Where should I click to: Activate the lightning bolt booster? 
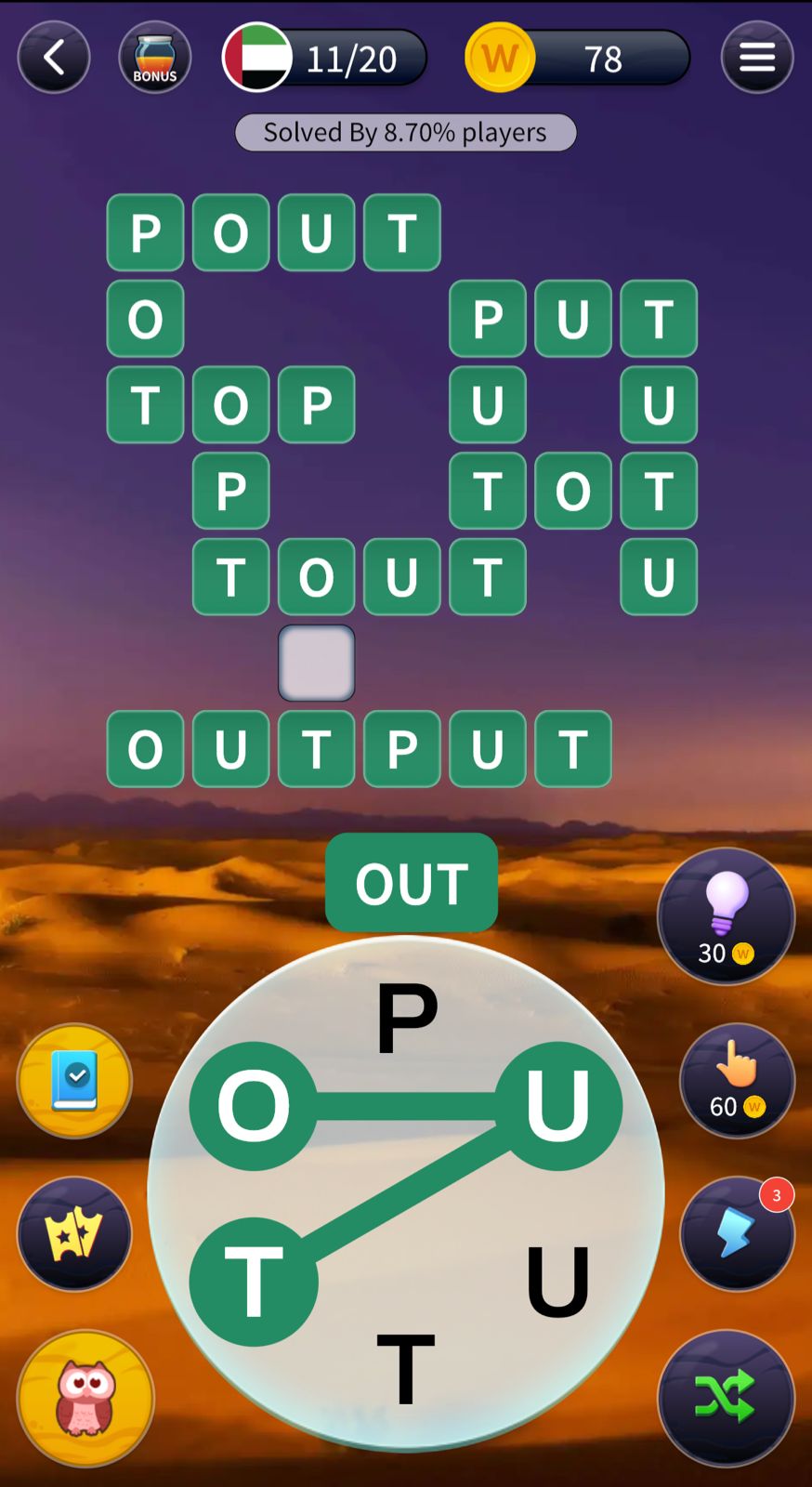tap(737, 1234)
